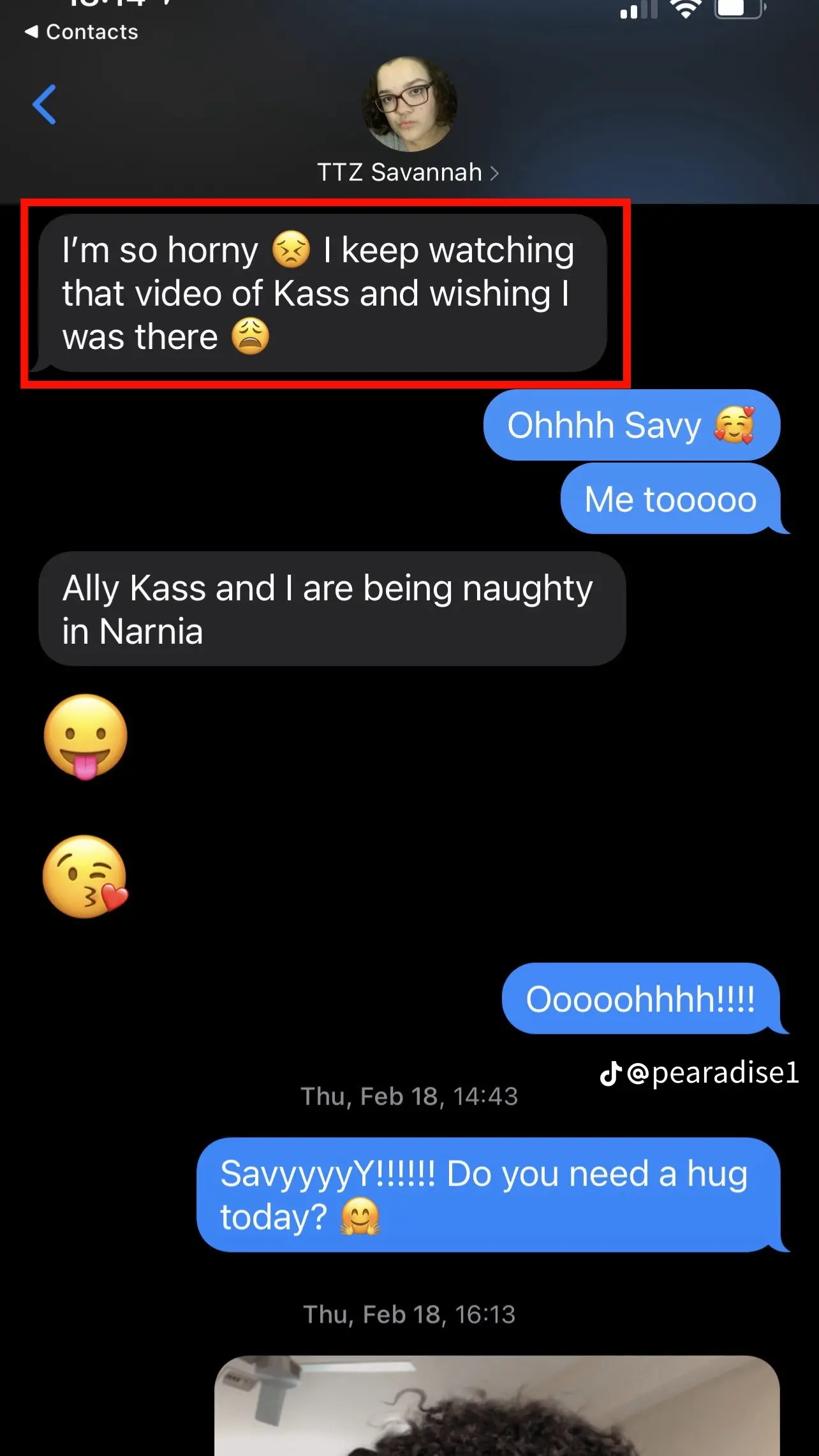Go back to the messages list

click(x=44, y=105)
